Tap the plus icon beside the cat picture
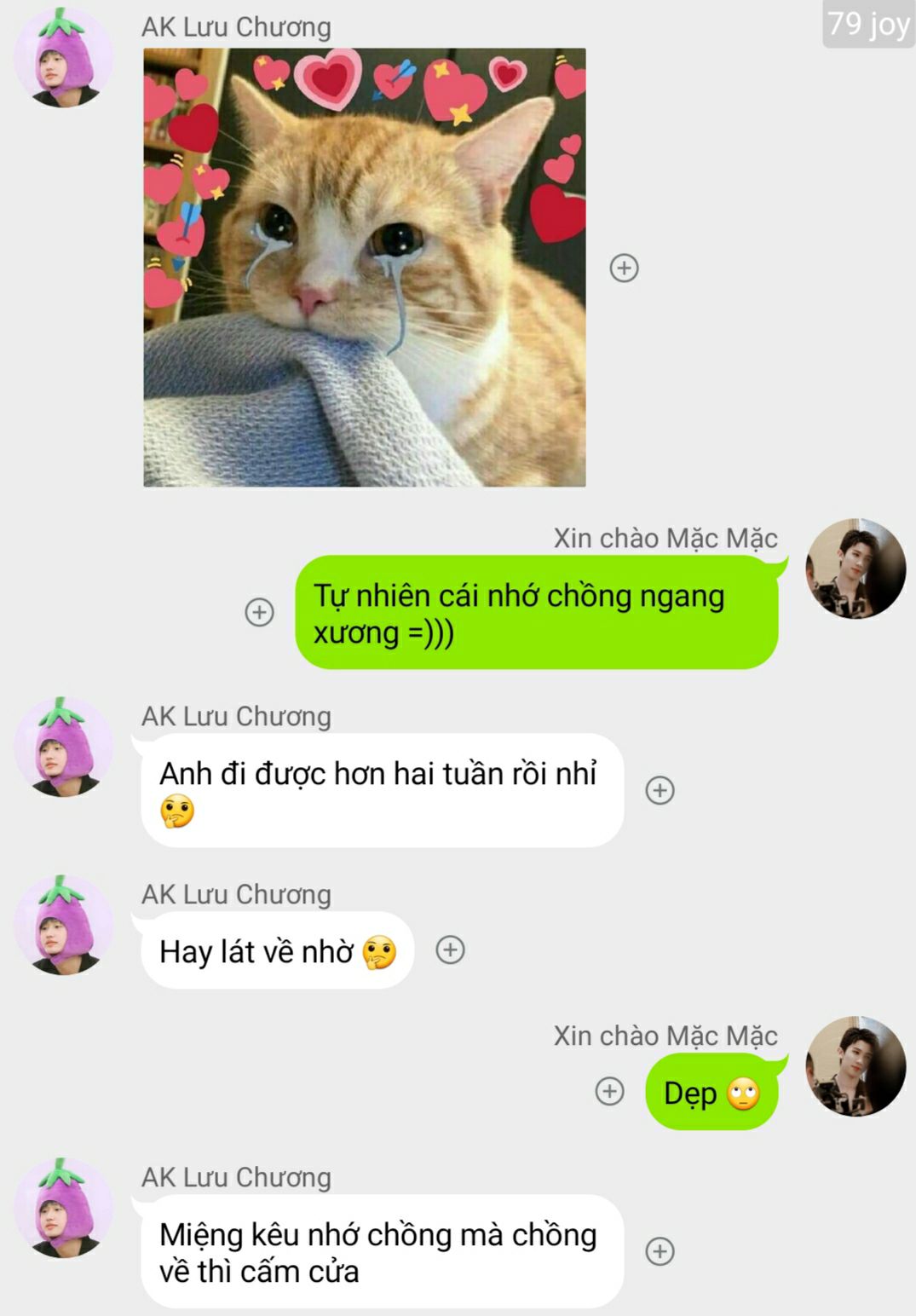 pyautogui.click(x=624, y=268)
